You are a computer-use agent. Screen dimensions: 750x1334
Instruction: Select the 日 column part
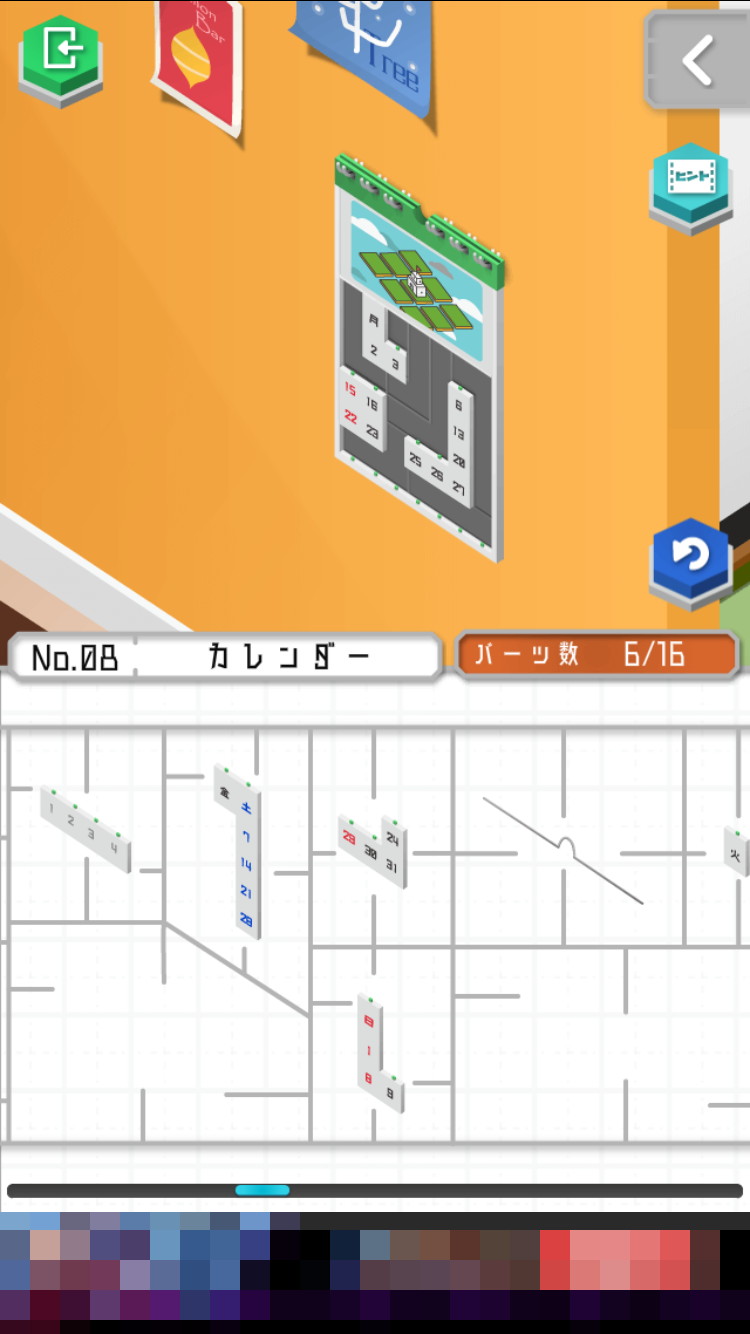(x=376, y=1052)
